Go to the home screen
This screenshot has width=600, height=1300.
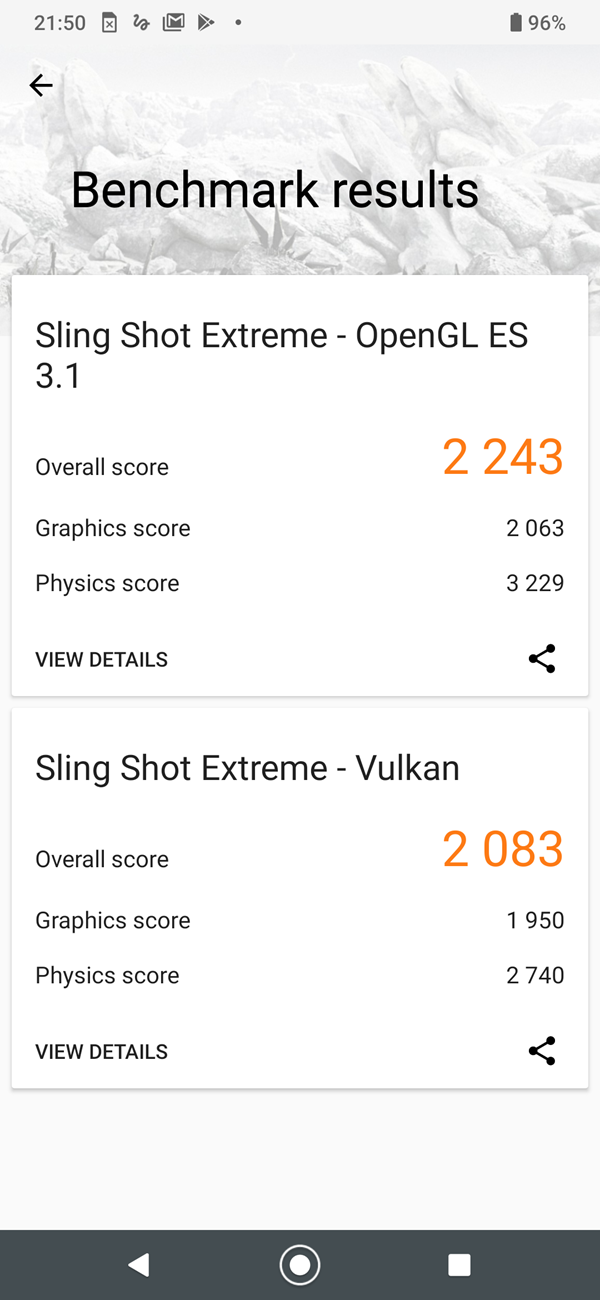(x=299, y=1265)
